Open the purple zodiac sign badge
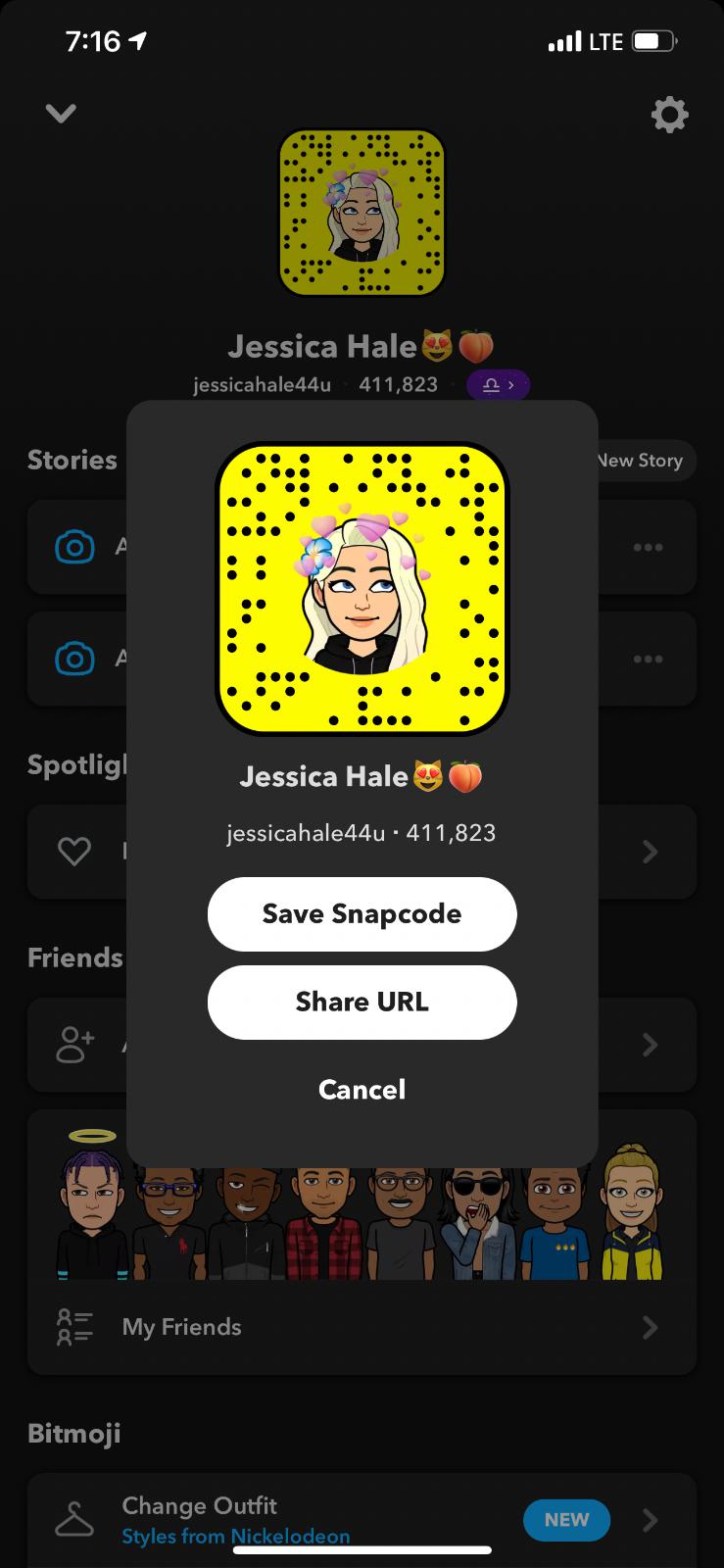The height and width of the screenshot is (1568, 724). (x=498, y=385)
